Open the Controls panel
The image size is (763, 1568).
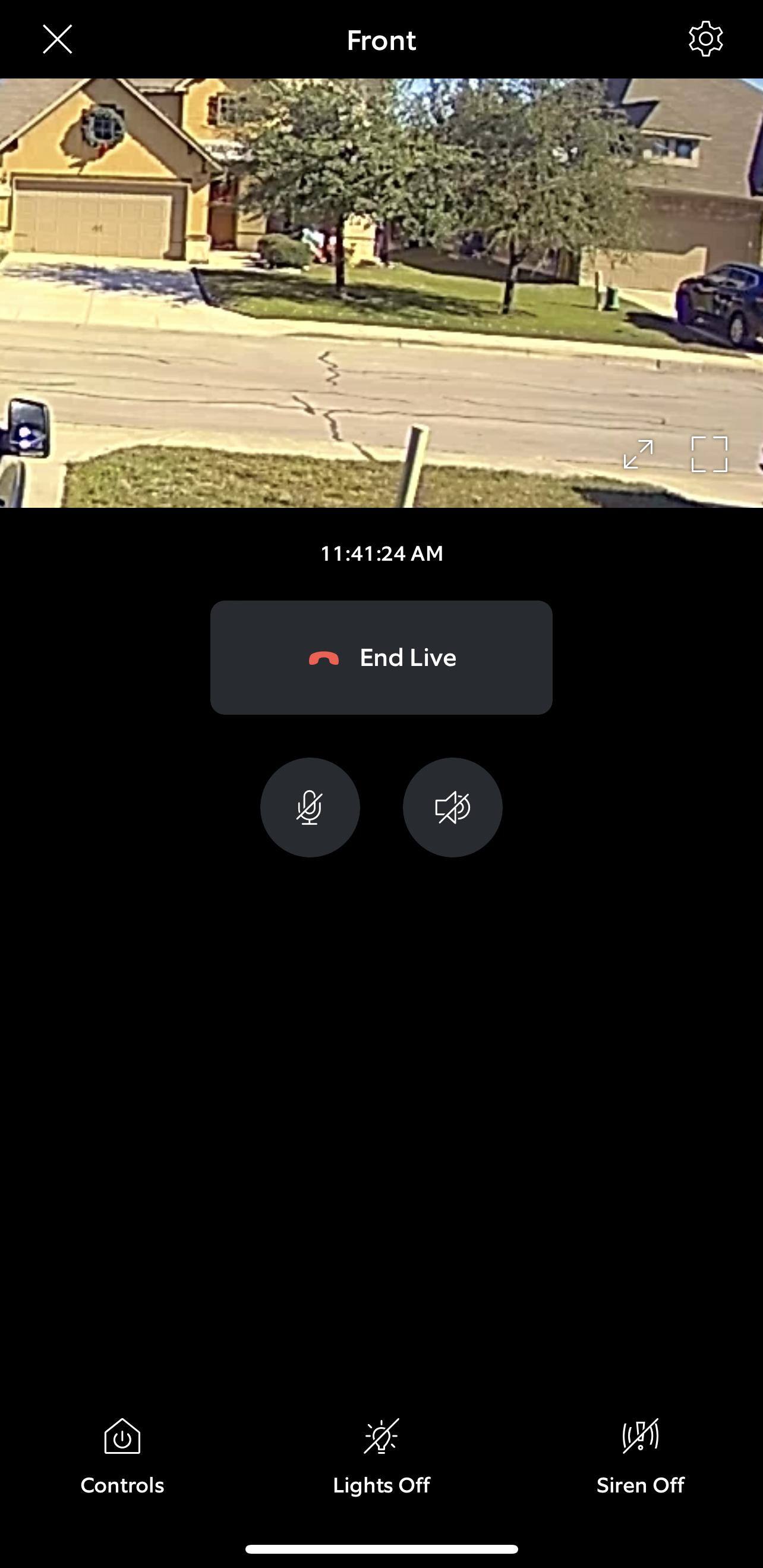pyautogui.click(x=122, y=1456)
